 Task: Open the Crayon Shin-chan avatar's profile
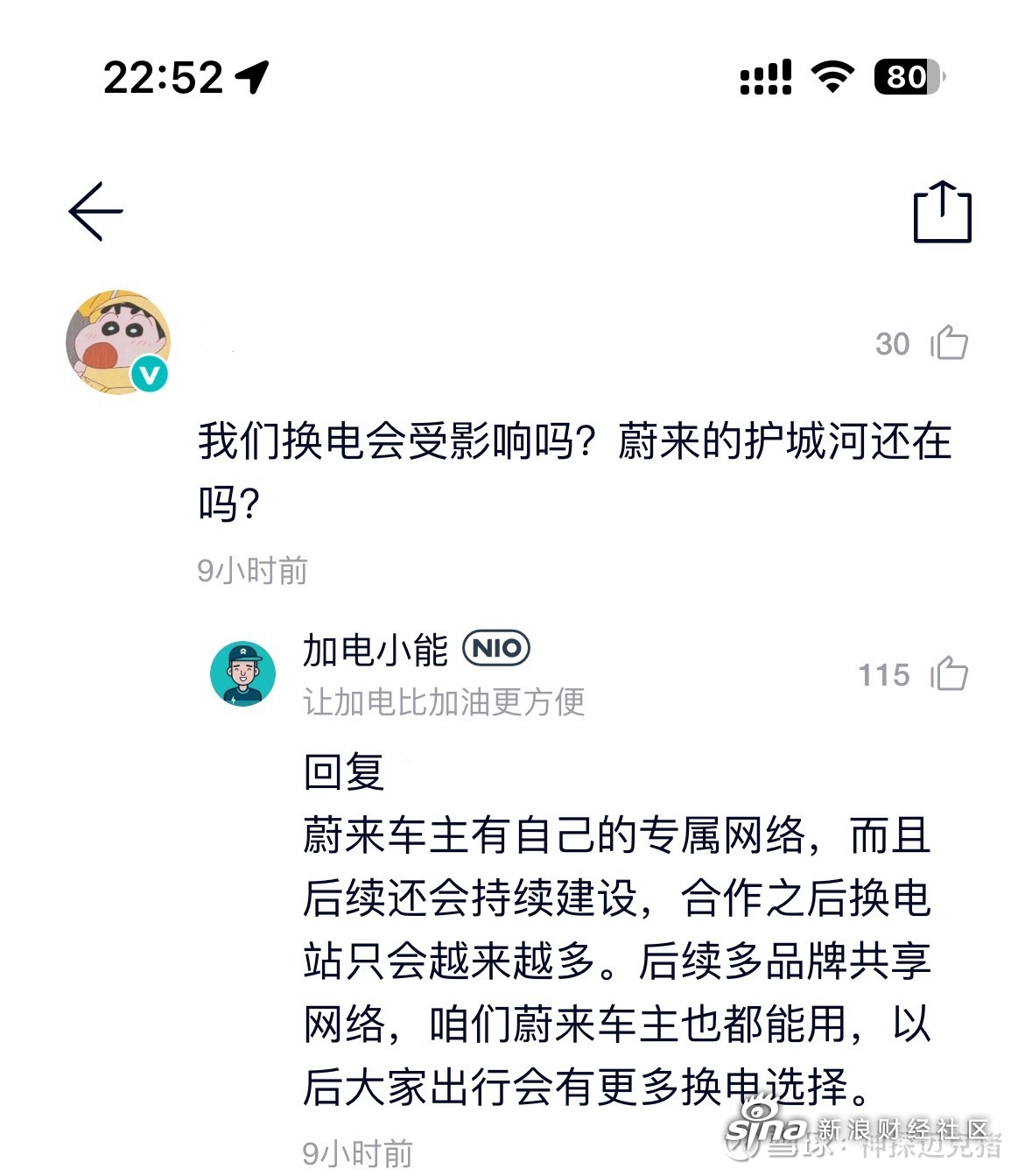tap(118, 342)
